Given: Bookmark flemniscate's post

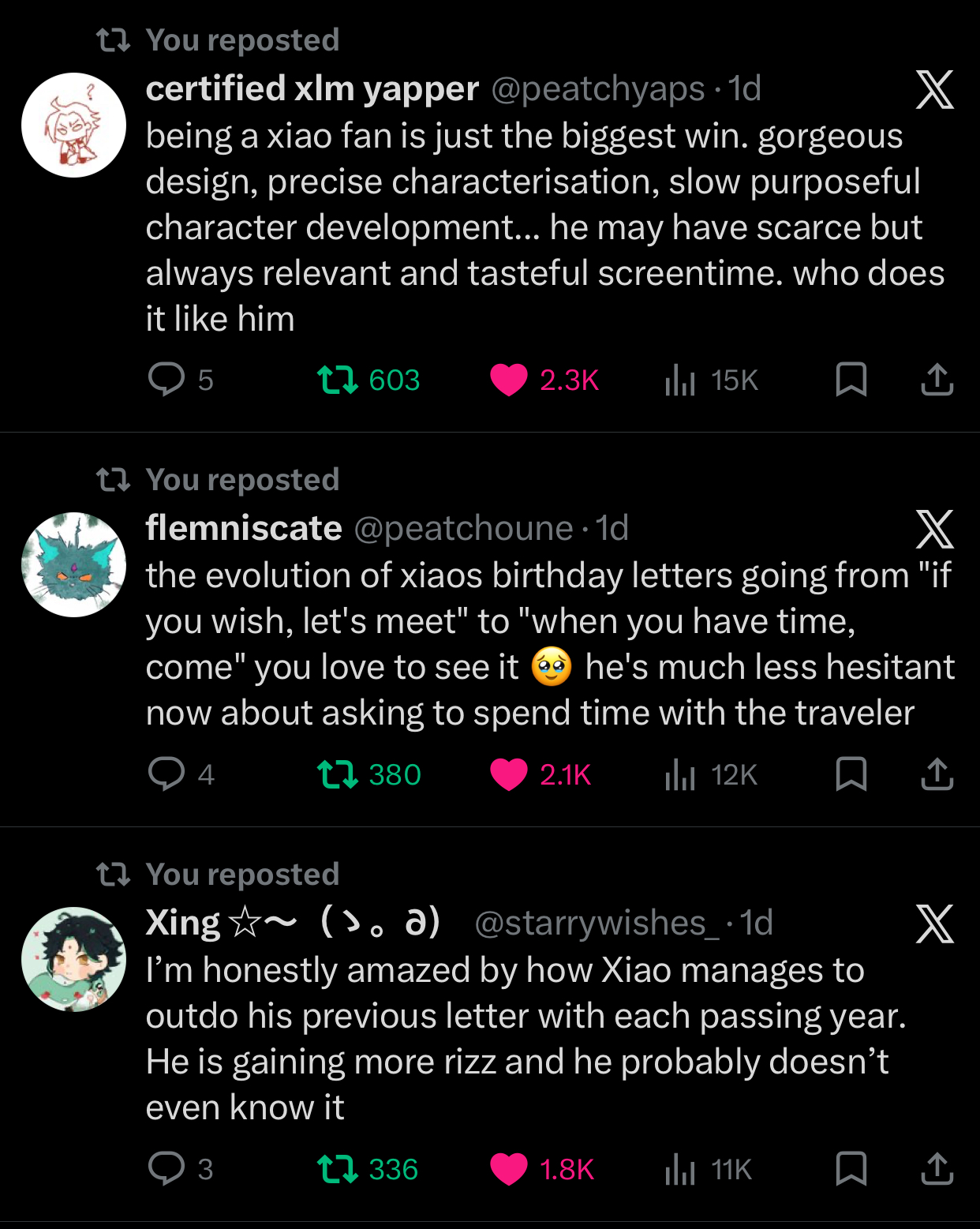Looking at the screenshot, I should click(851, 774).
